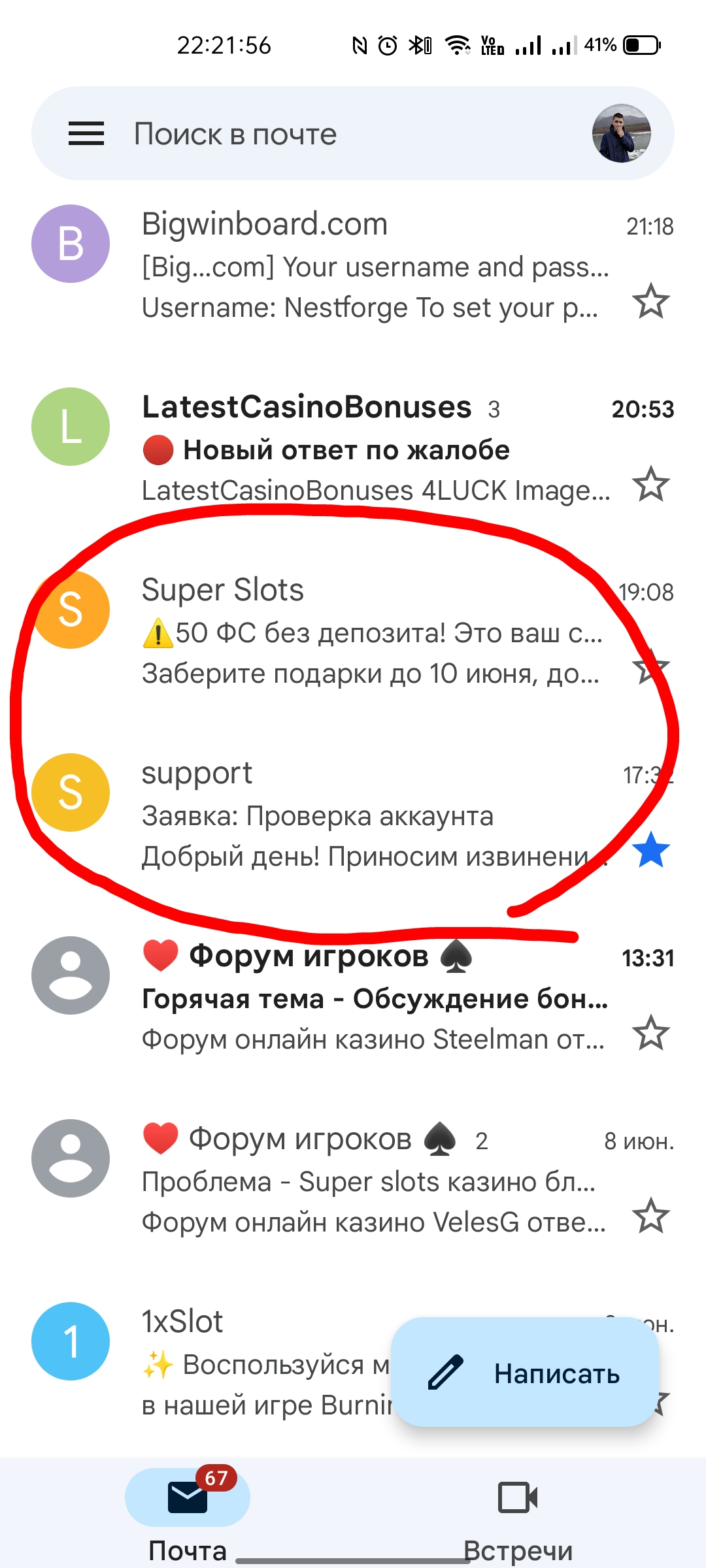Select the Super Slots sender avatar
Screen dimensions: 706x1568
71,610
